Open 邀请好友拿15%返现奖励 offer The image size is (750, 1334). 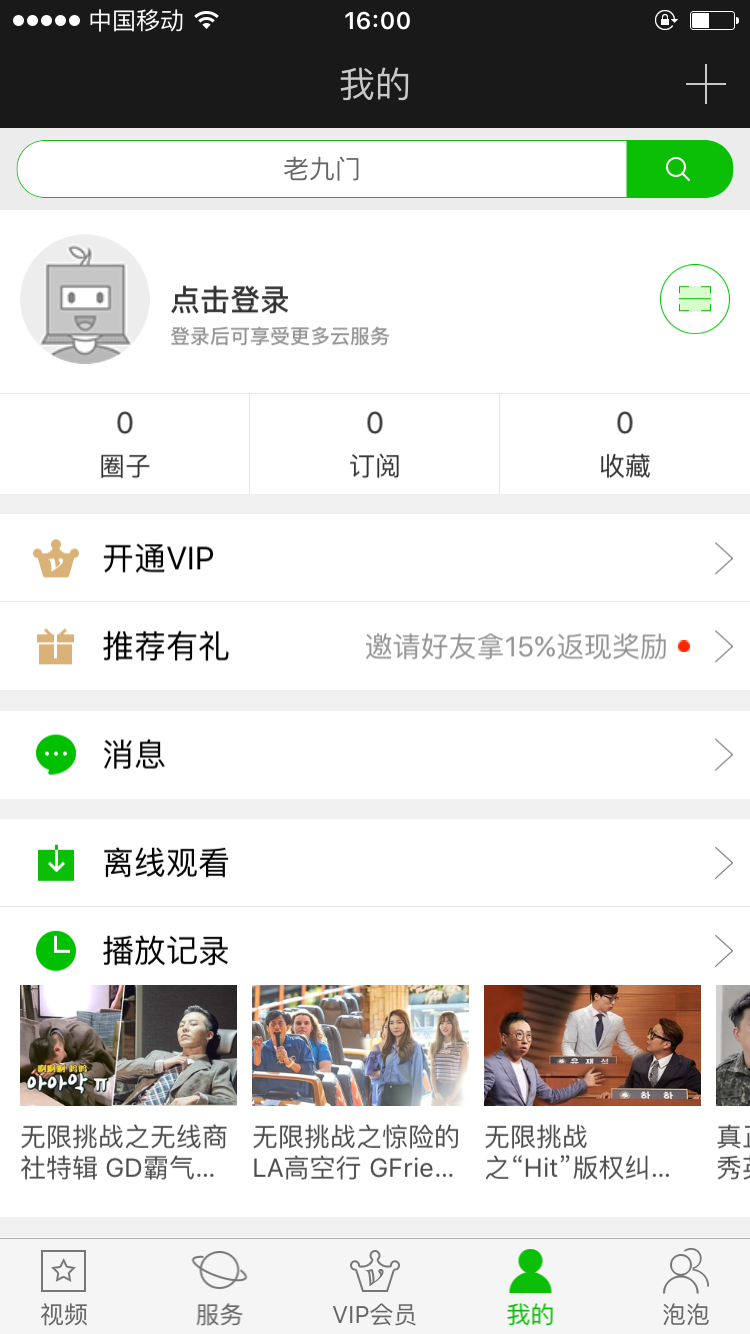[520, 646]
